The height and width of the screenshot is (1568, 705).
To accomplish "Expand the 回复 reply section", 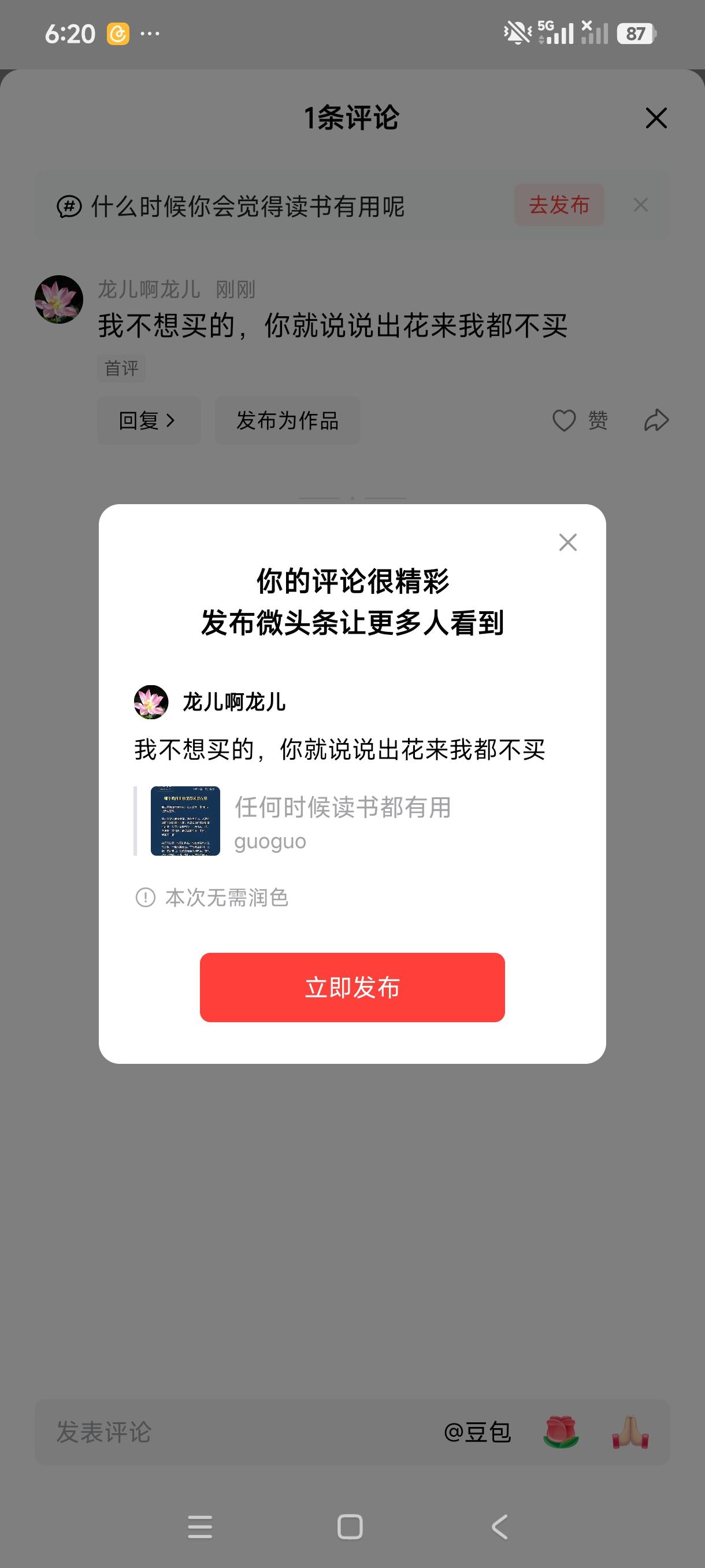I will (x=149, y=420).
